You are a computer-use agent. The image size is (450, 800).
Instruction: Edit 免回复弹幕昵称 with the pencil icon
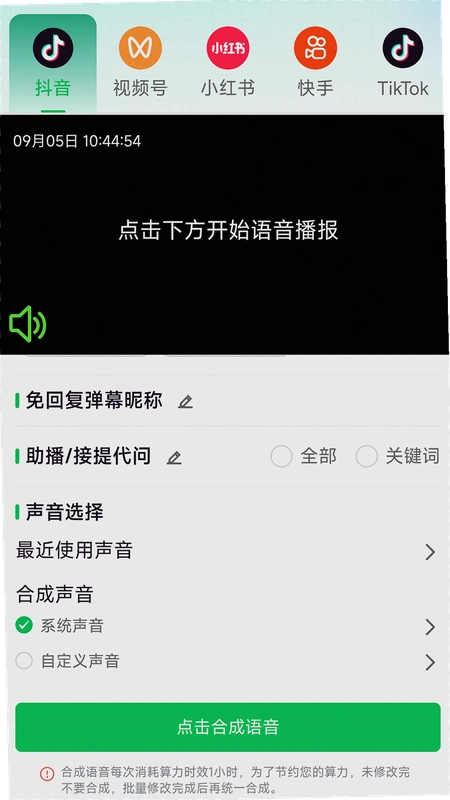(185, 402)
